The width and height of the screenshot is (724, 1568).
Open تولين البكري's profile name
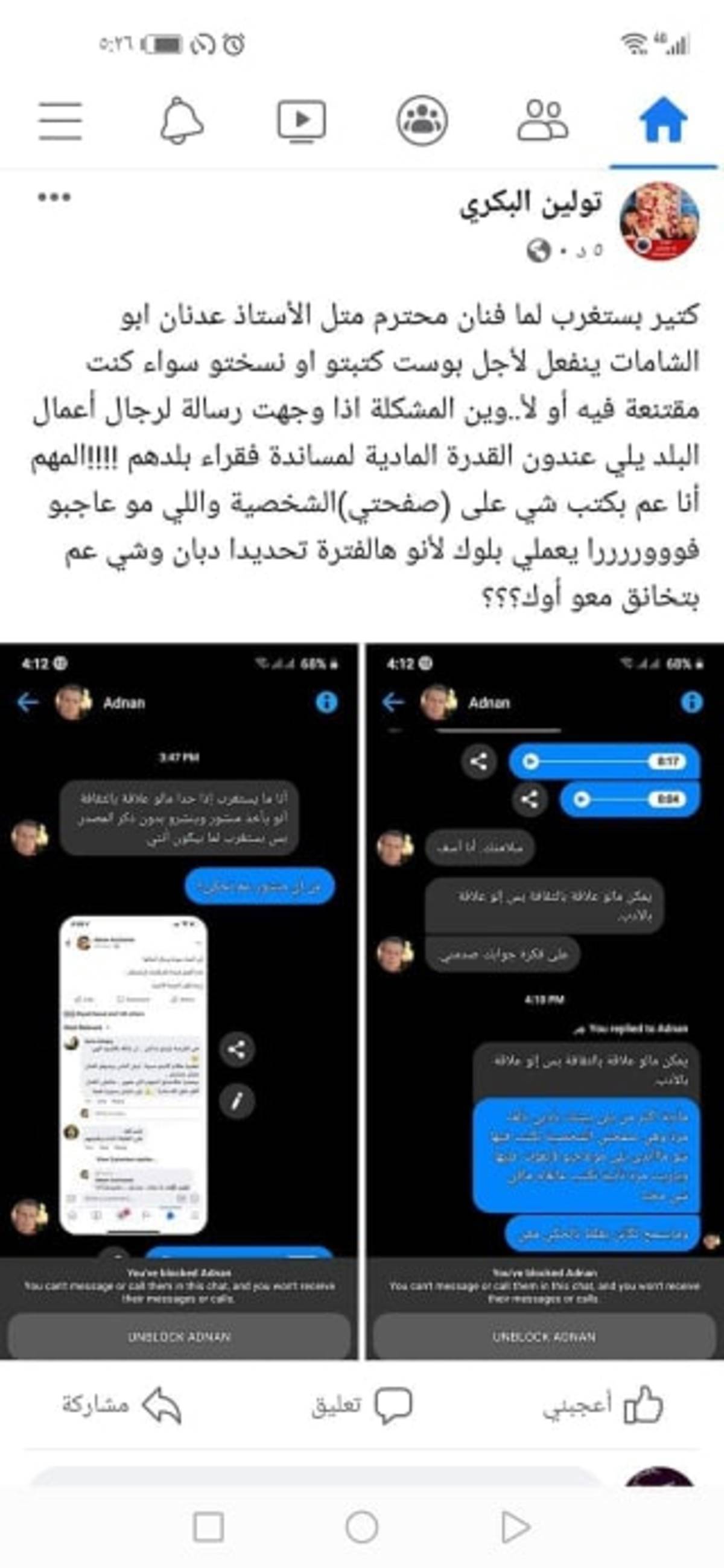530,204
